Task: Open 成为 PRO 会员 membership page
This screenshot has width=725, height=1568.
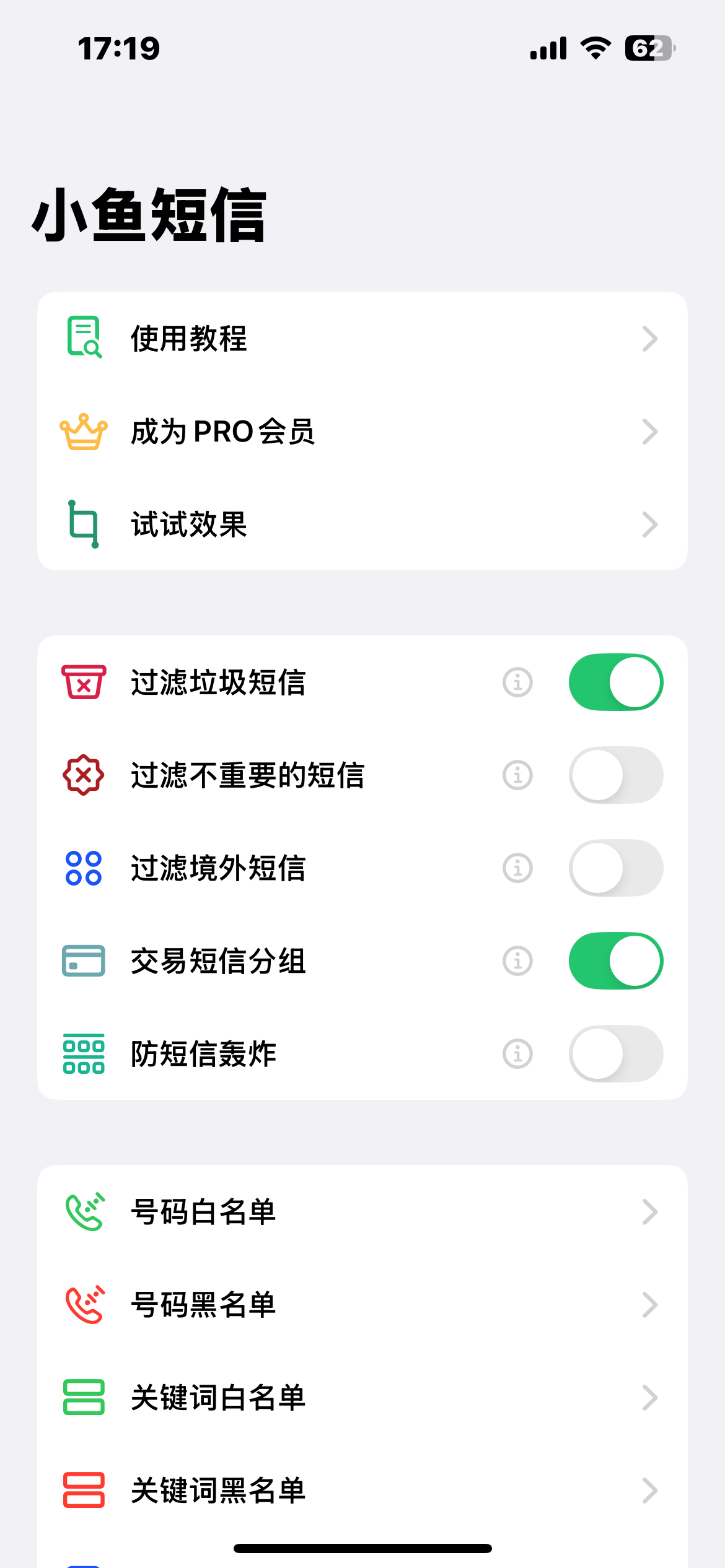Action: coord(362,432)
